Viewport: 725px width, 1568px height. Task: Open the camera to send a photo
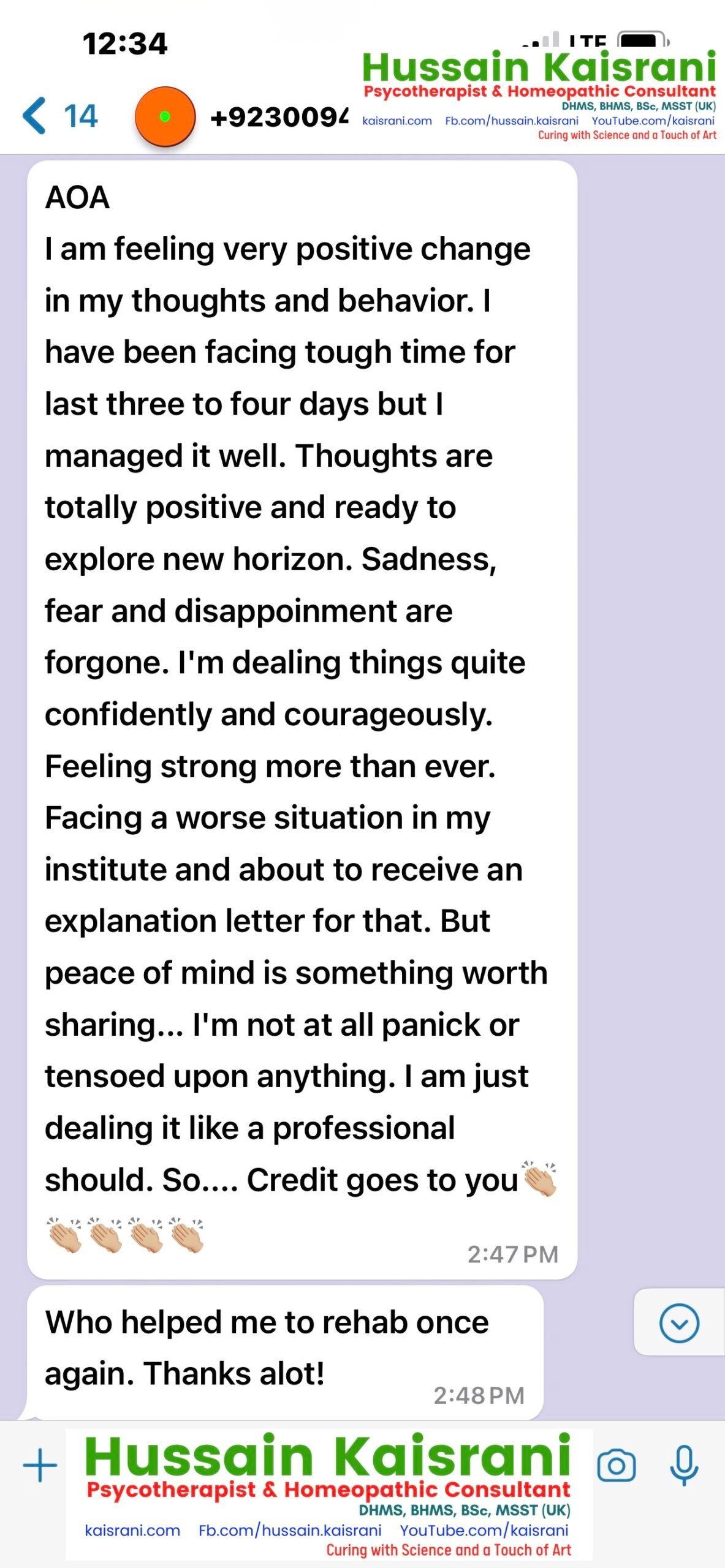pyautogui.click(x=616, y=1466)
